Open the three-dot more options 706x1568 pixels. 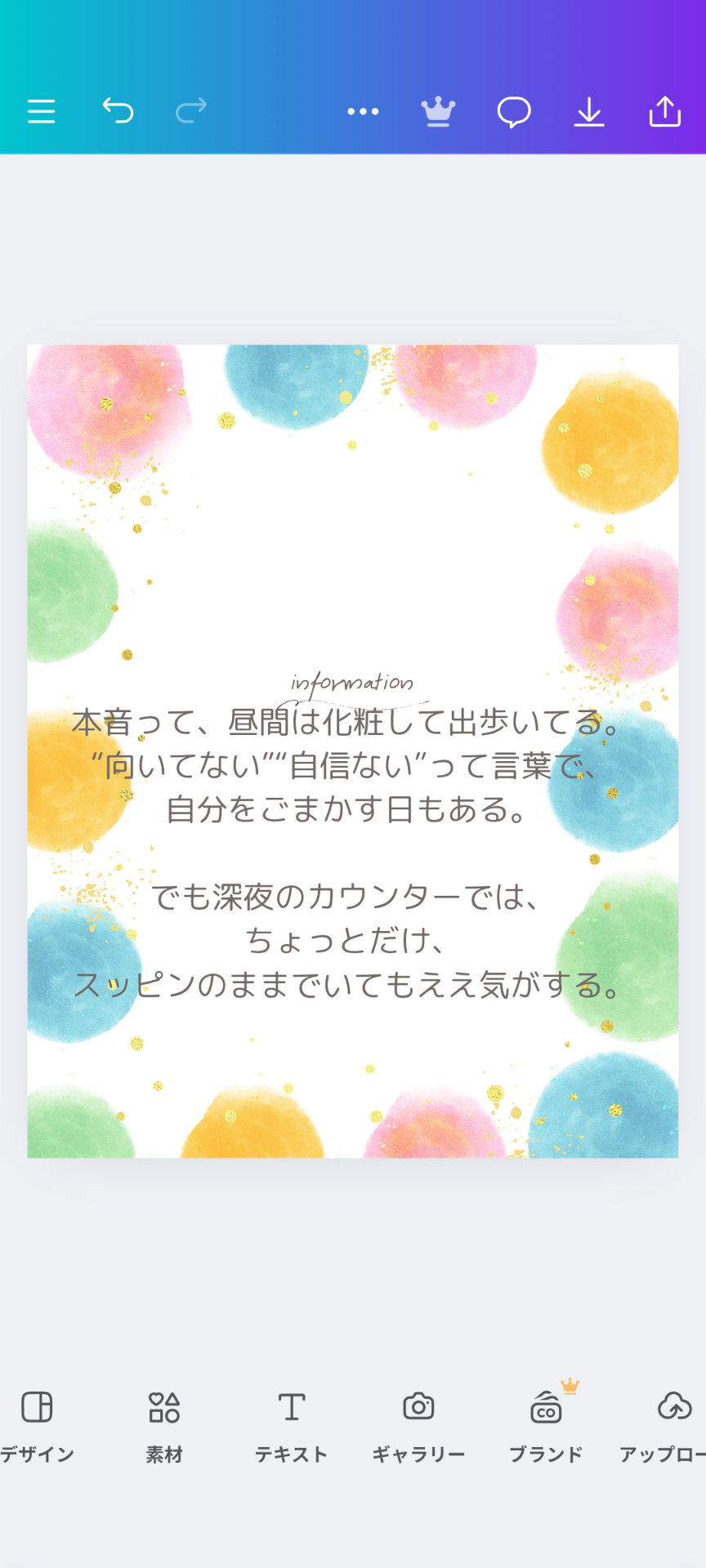363,111
